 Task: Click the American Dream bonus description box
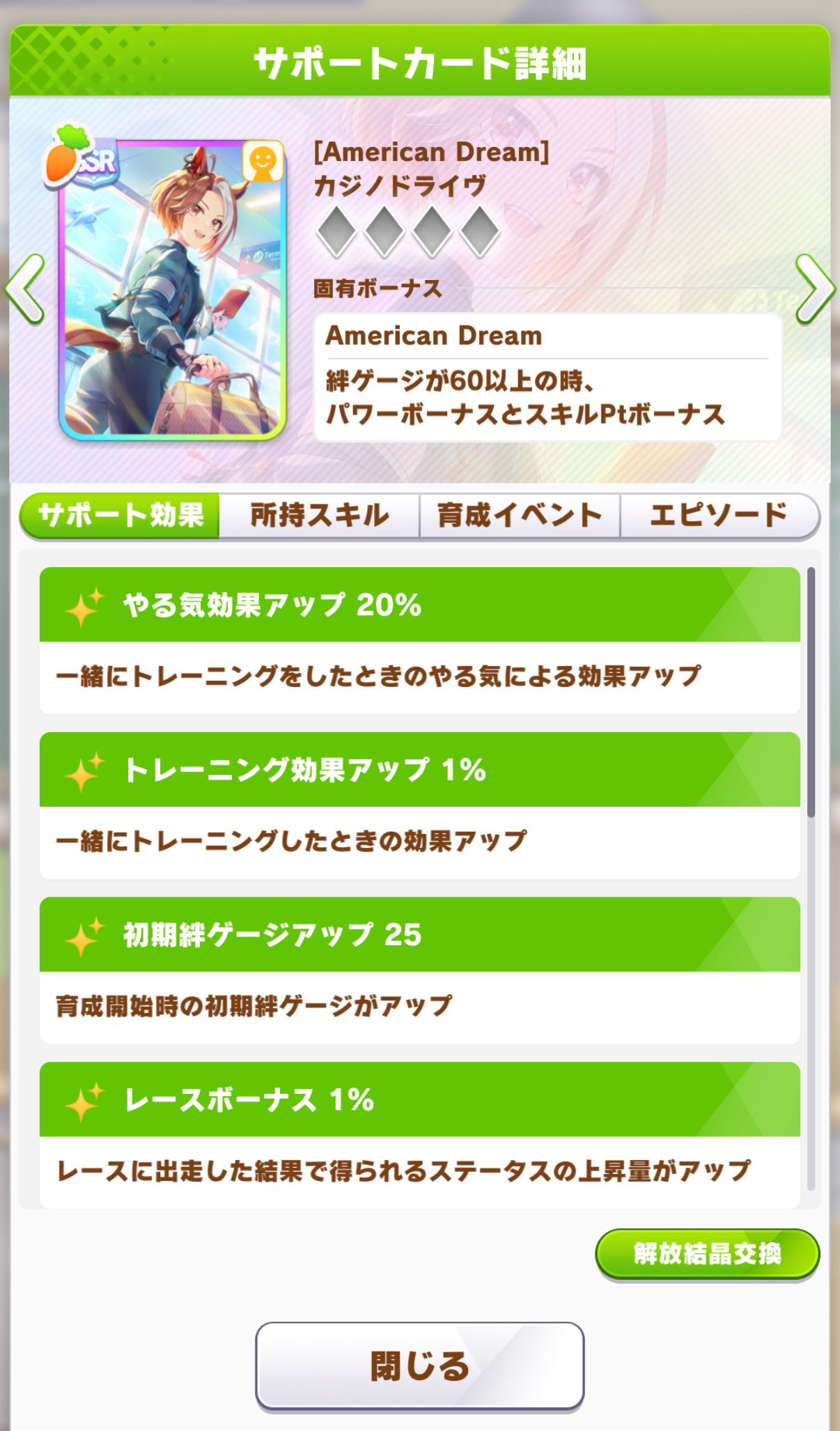click(x=547, y=375)
